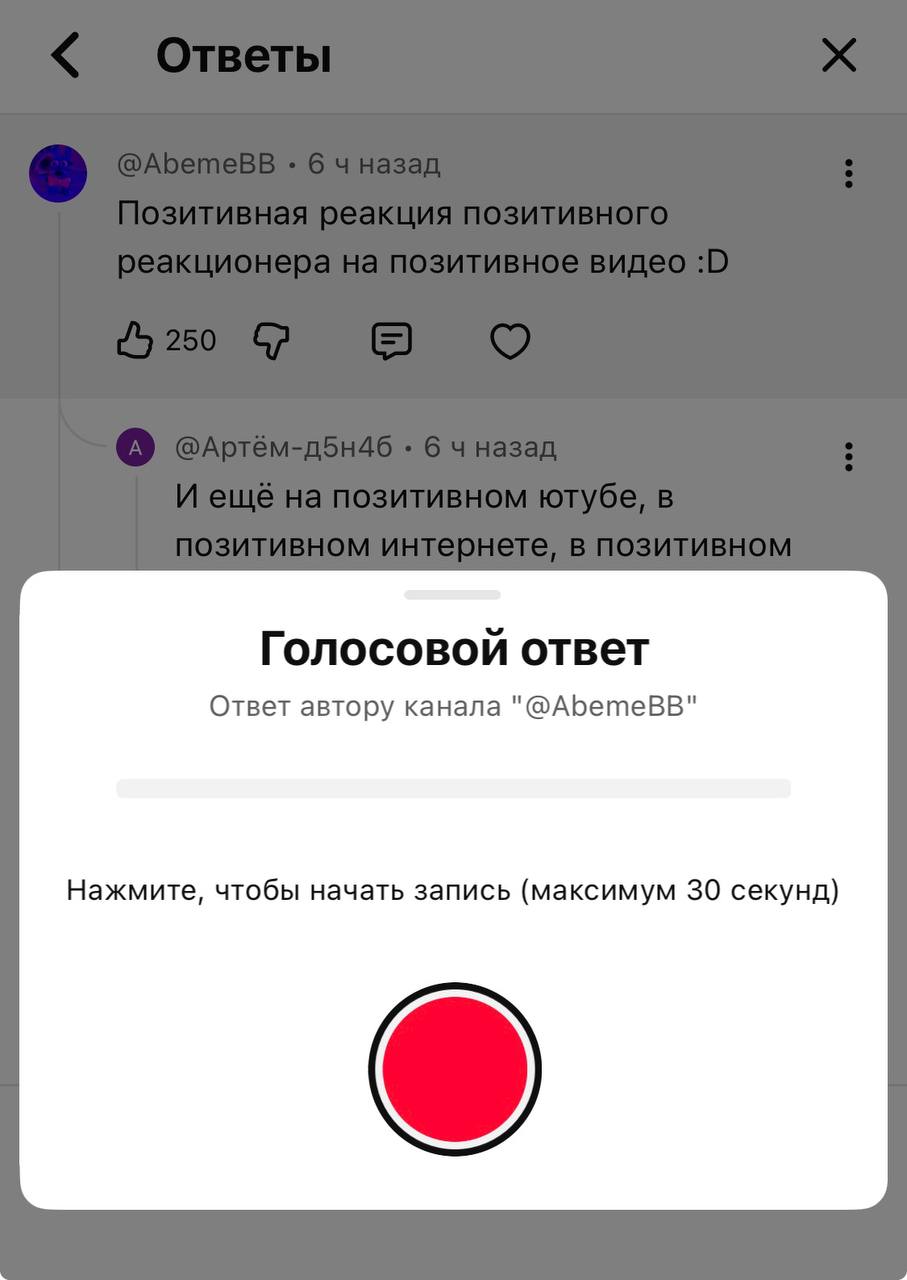This screenshot has width=907, height=1280.
Task: Tap the heart icon under @AbemeBB's comment
Action: tap(510, 341)
